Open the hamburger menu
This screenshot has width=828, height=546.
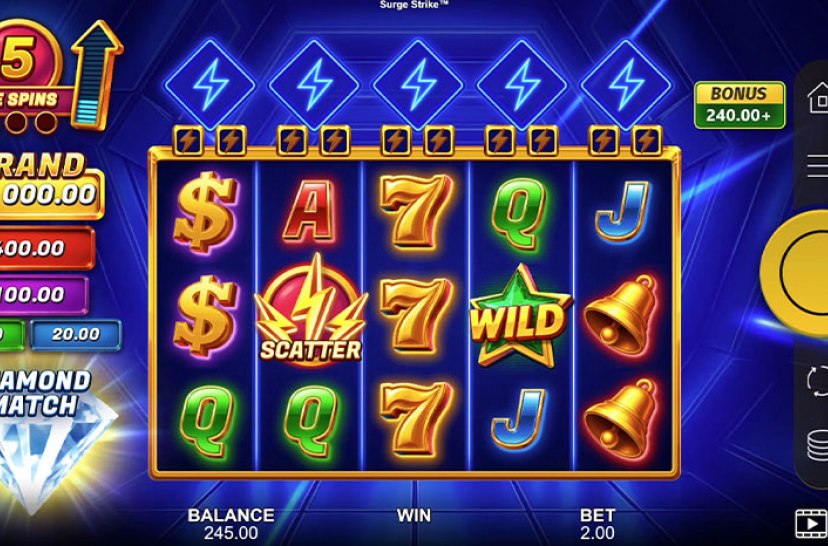click(817, 165)
